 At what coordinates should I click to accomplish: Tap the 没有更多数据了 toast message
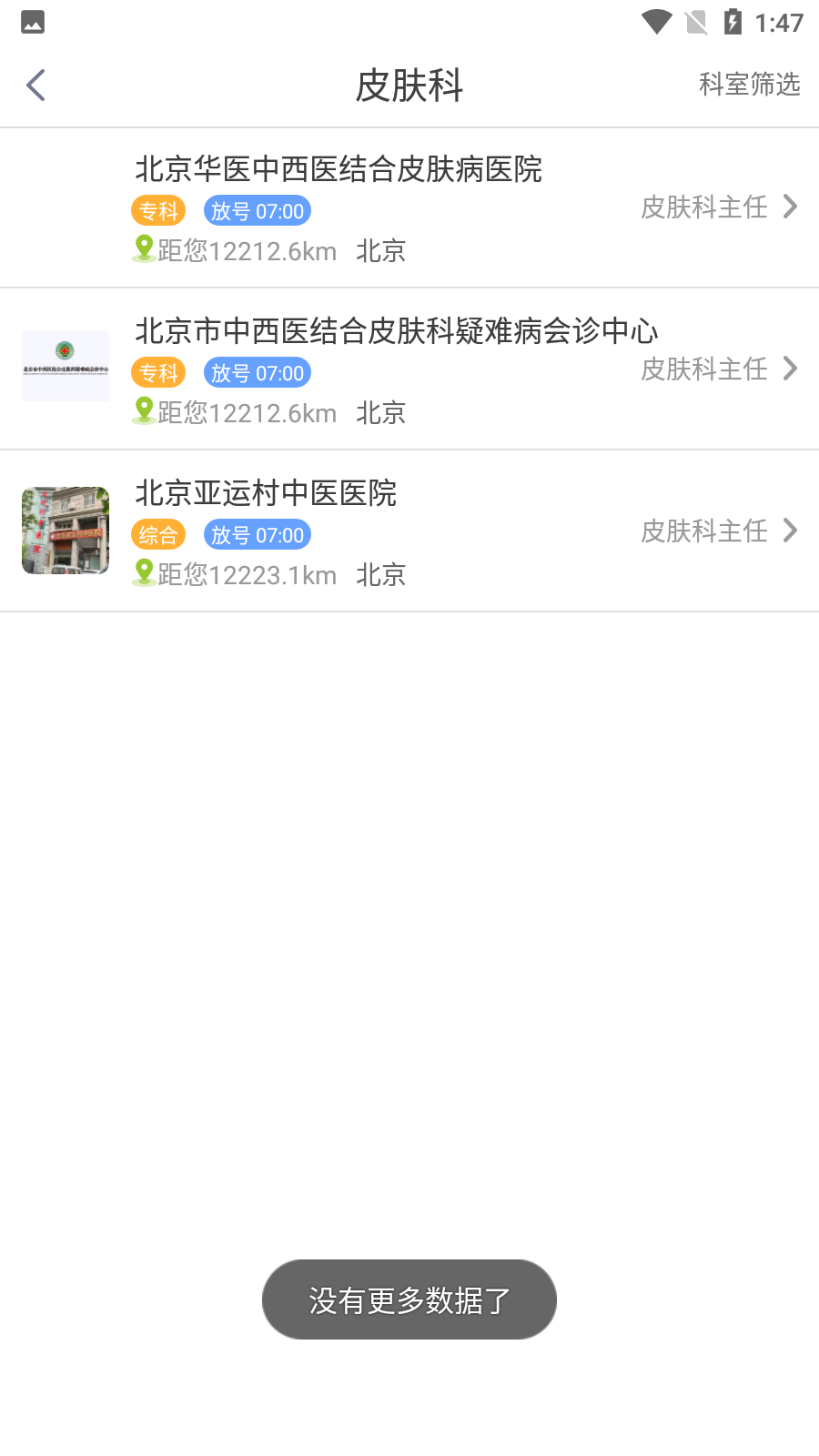[409, 1299]
